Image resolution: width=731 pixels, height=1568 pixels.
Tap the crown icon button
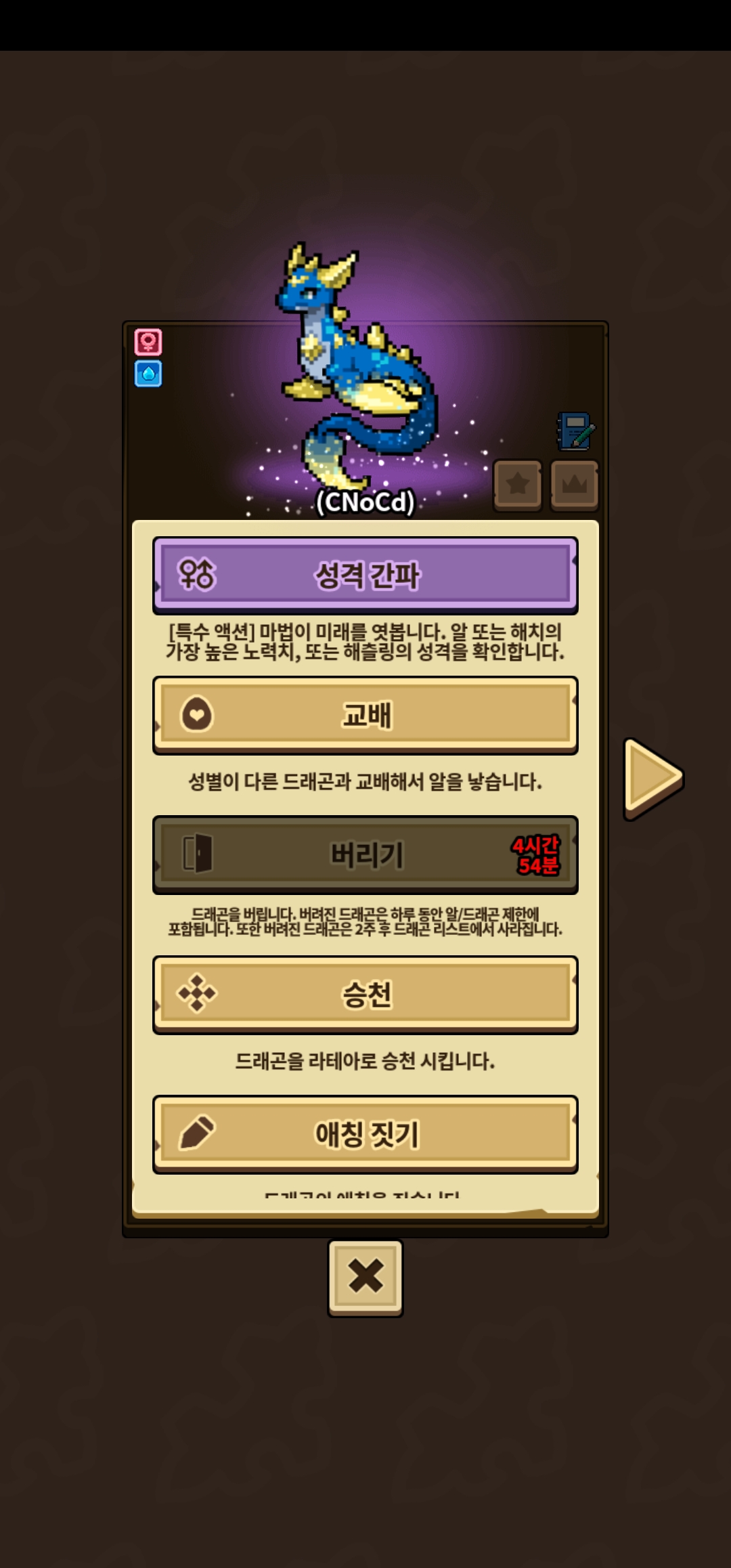[575, 485]
